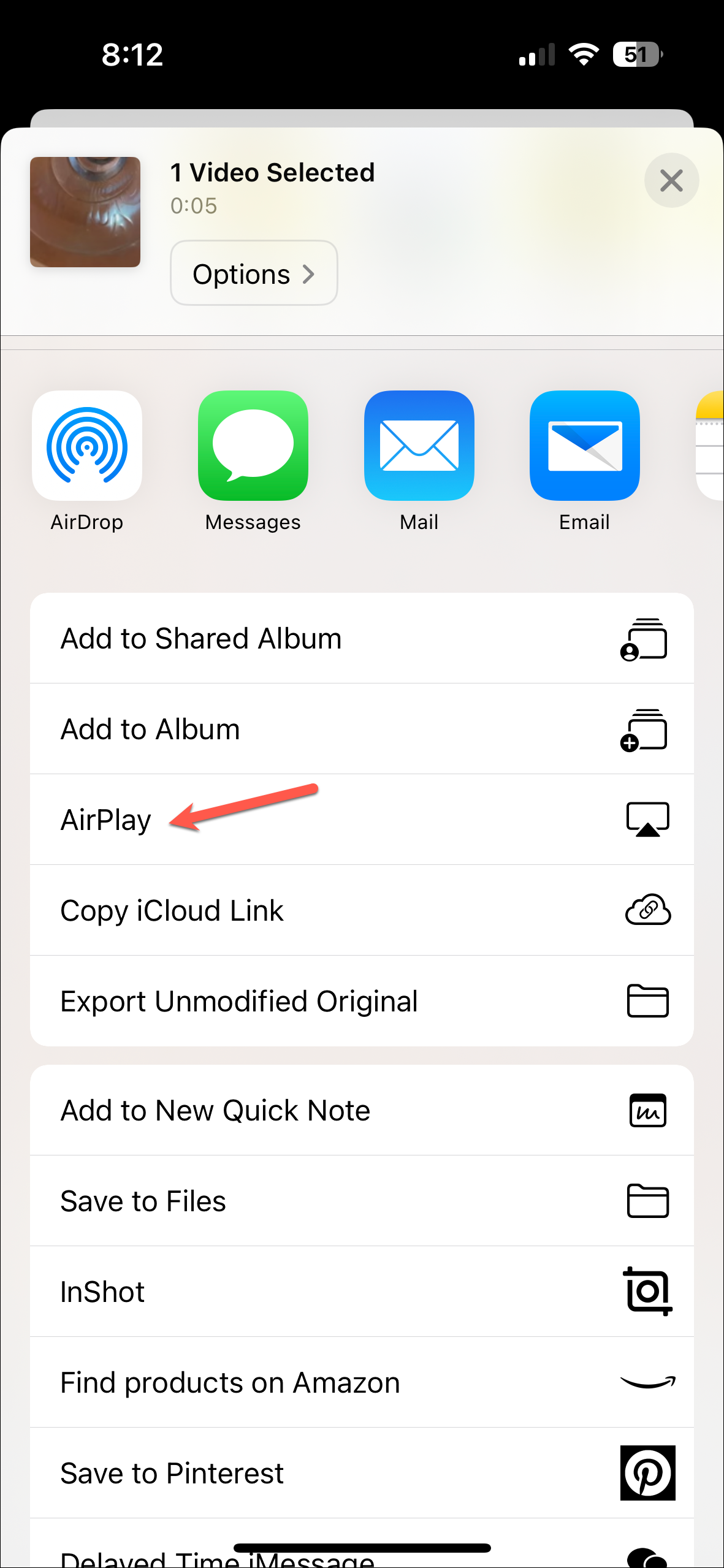Open AirPlay option
The height and width of the screenshot is (1568, 724).
[362, 820]
